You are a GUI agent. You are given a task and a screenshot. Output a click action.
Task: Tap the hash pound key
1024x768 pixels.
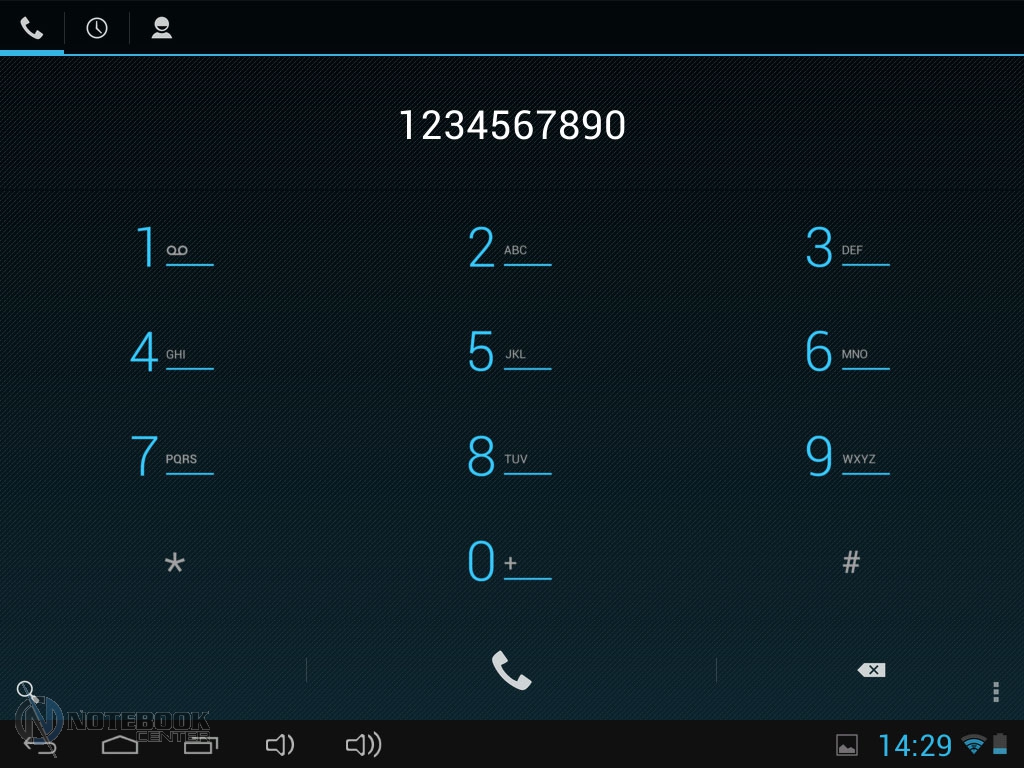tap(851, 562)
